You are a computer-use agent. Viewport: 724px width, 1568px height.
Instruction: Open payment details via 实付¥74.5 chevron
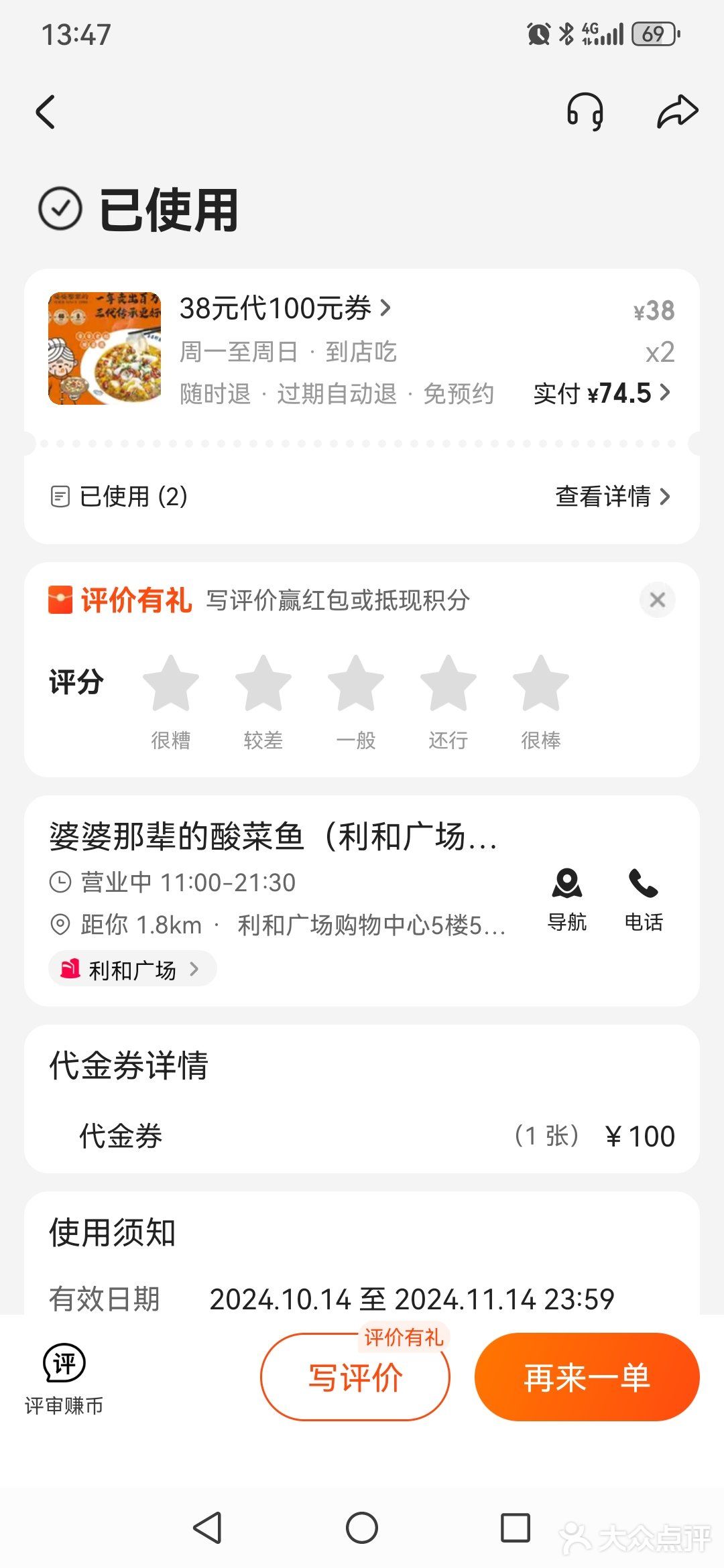pyautogui.click(x=599, y=394)
